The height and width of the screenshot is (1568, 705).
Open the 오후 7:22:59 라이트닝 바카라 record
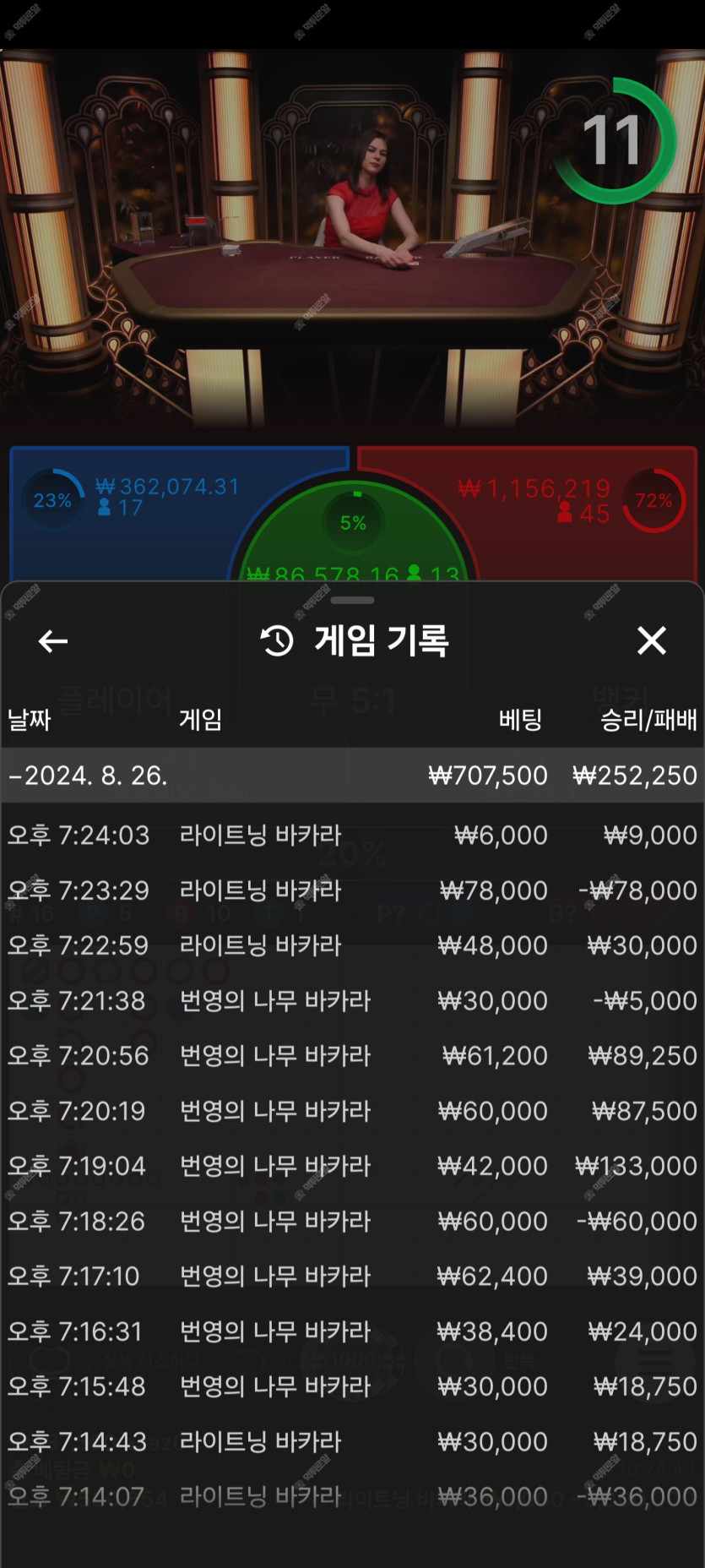click(352, 945)
